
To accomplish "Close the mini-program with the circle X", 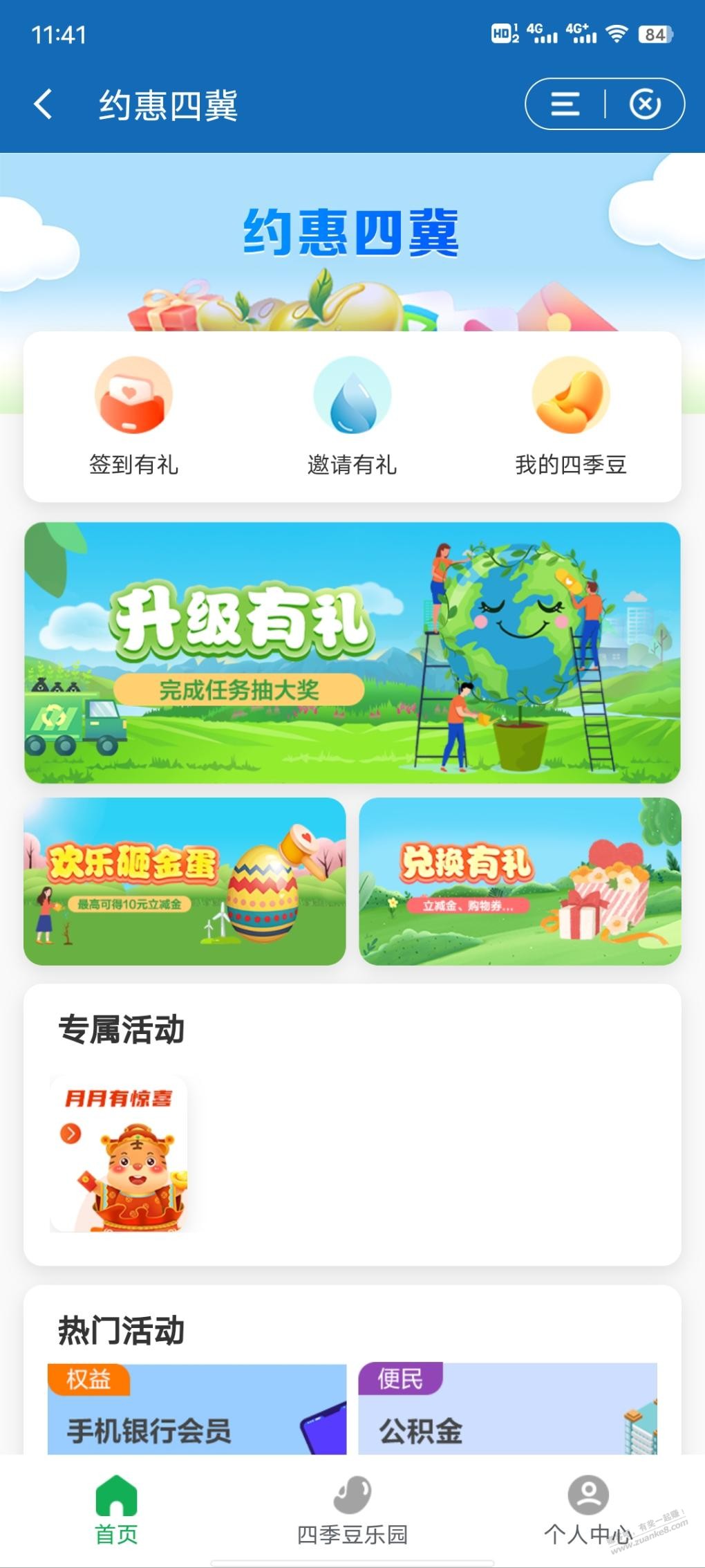I will [644, 104].
